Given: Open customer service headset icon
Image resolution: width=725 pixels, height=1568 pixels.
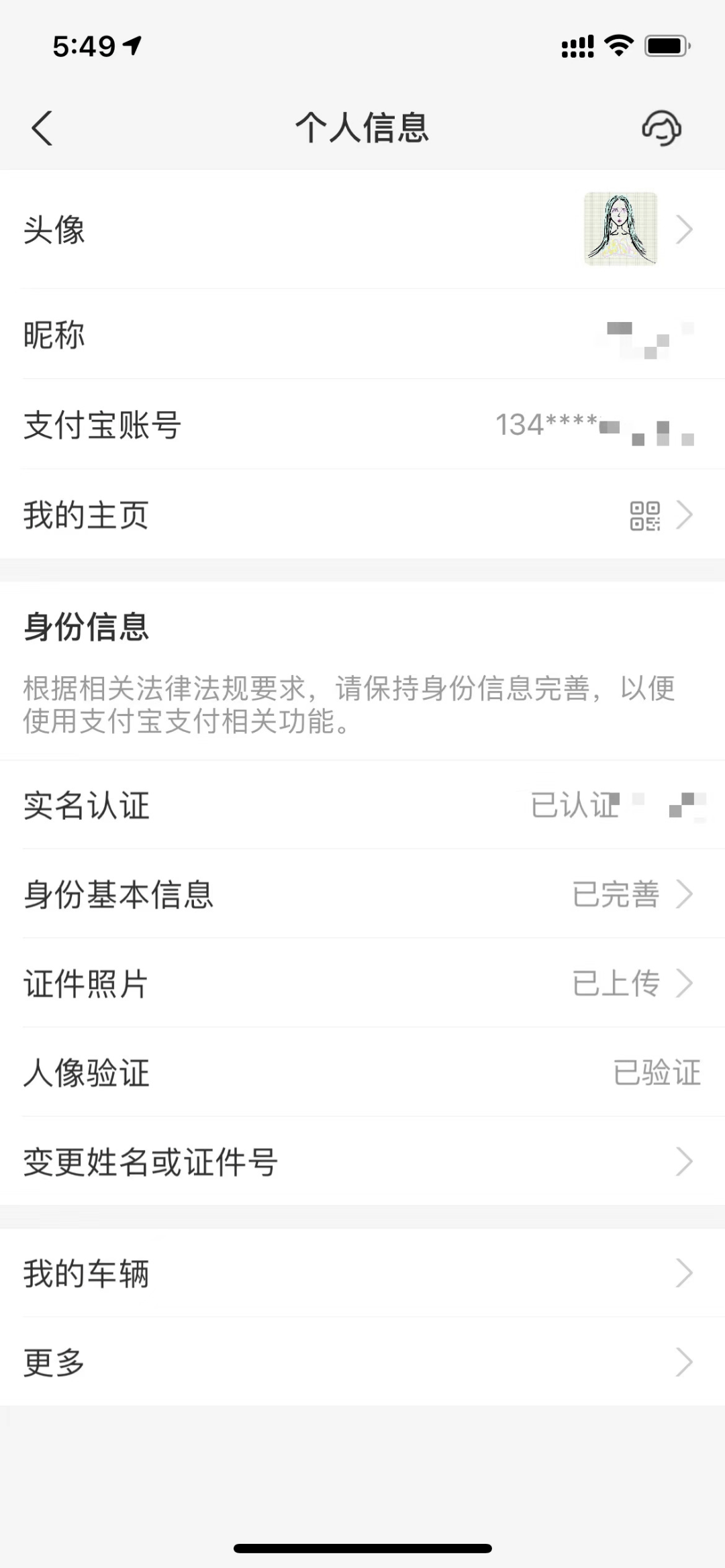Looking at the screenshot, I should pos(662,127).
